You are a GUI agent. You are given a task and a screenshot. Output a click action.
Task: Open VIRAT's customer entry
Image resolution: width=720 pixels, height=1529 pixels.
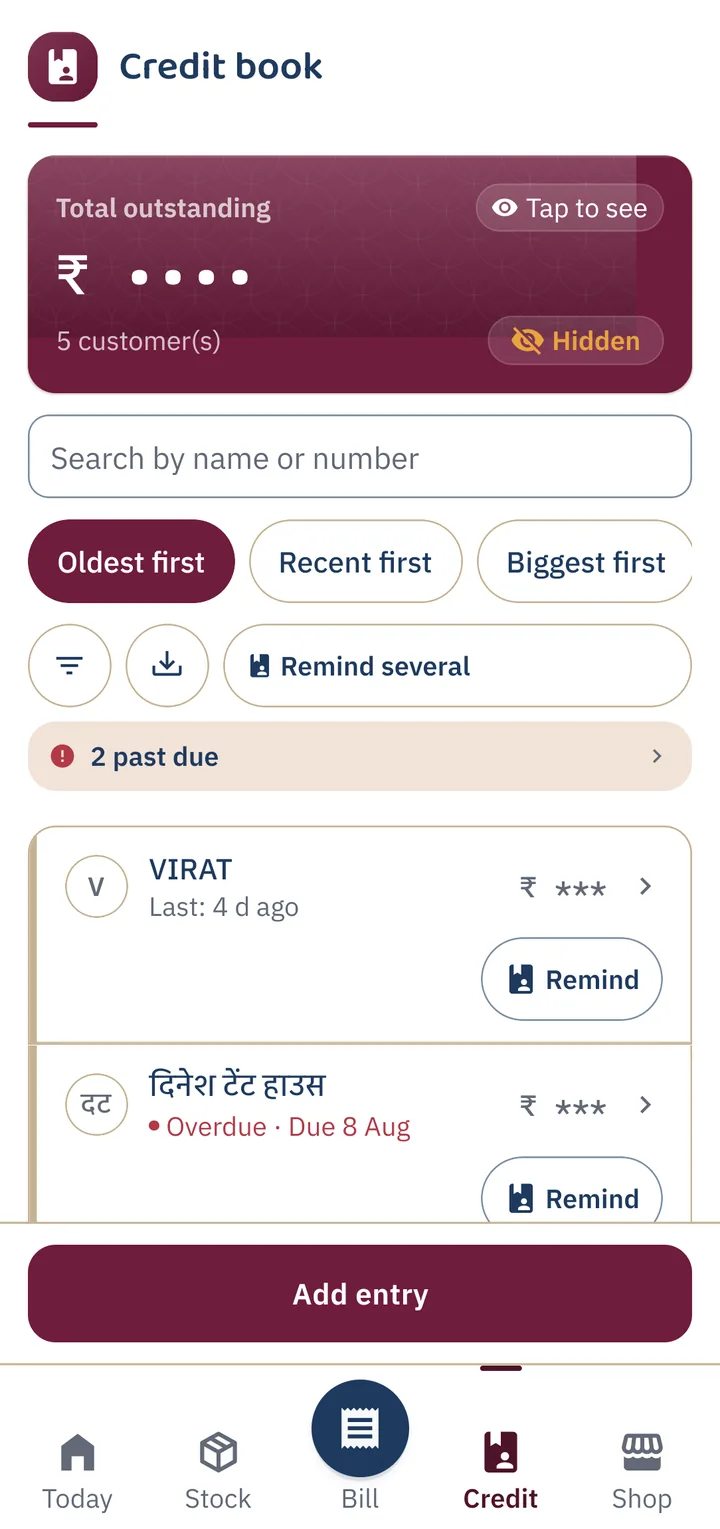point(360,887)
